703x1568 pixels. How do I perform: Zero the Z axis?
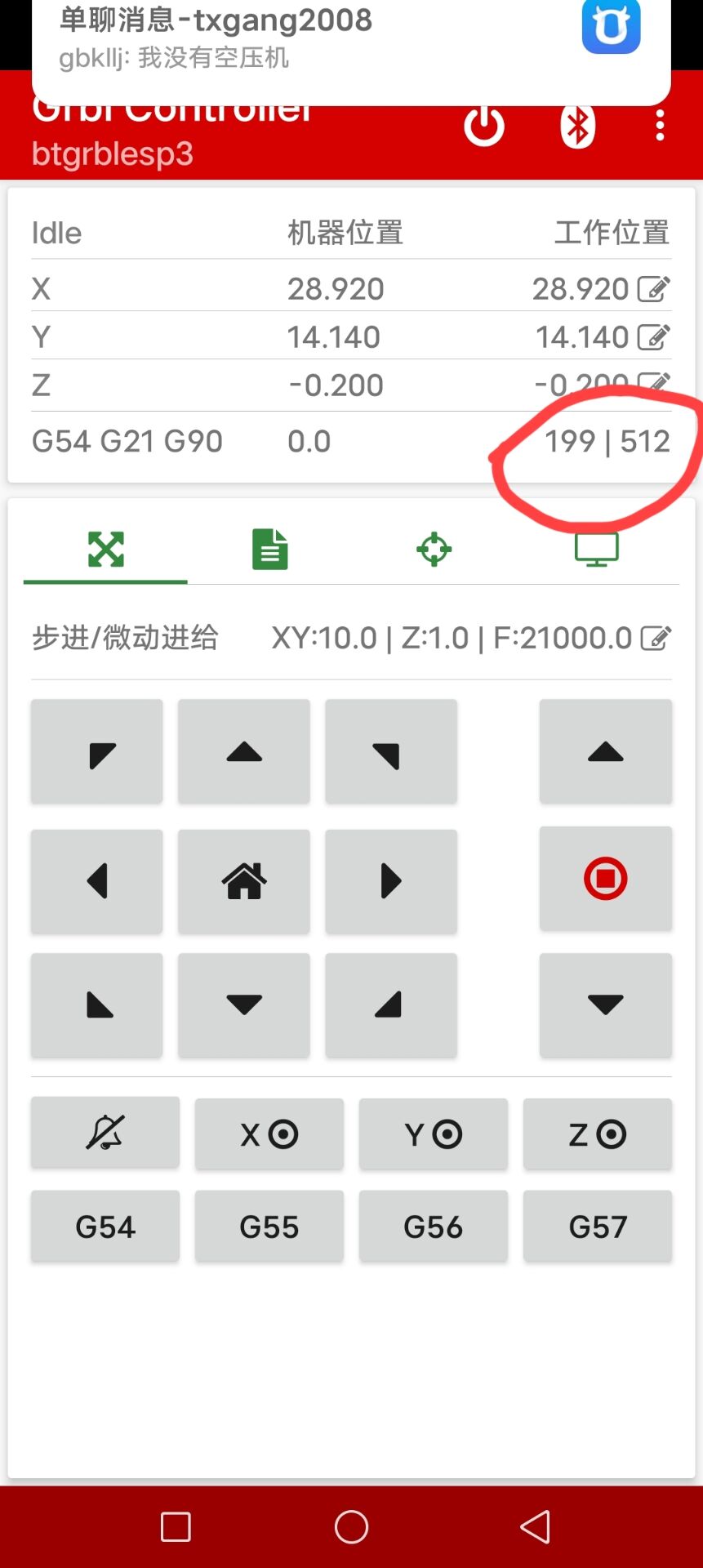[598, 1134]
